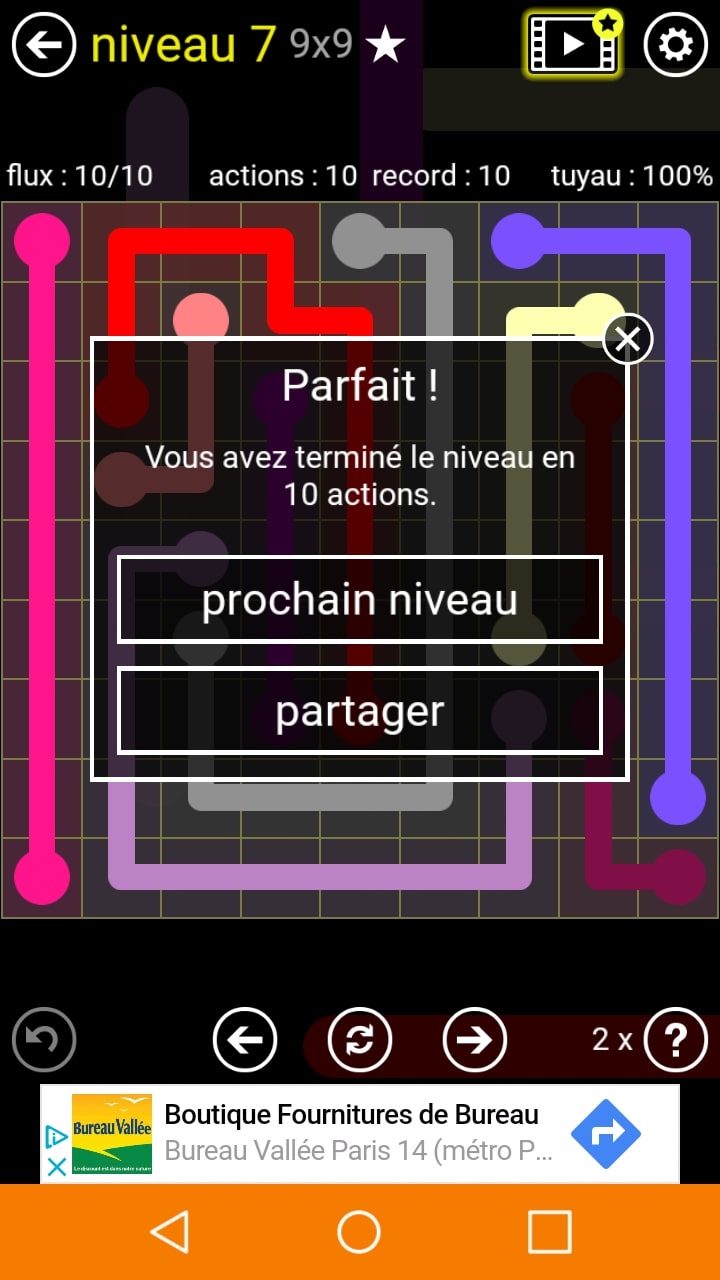The height and width of the screenshot is (1280, 720).
Task: Go back using the top-left arrow
Action: (44, 45)
